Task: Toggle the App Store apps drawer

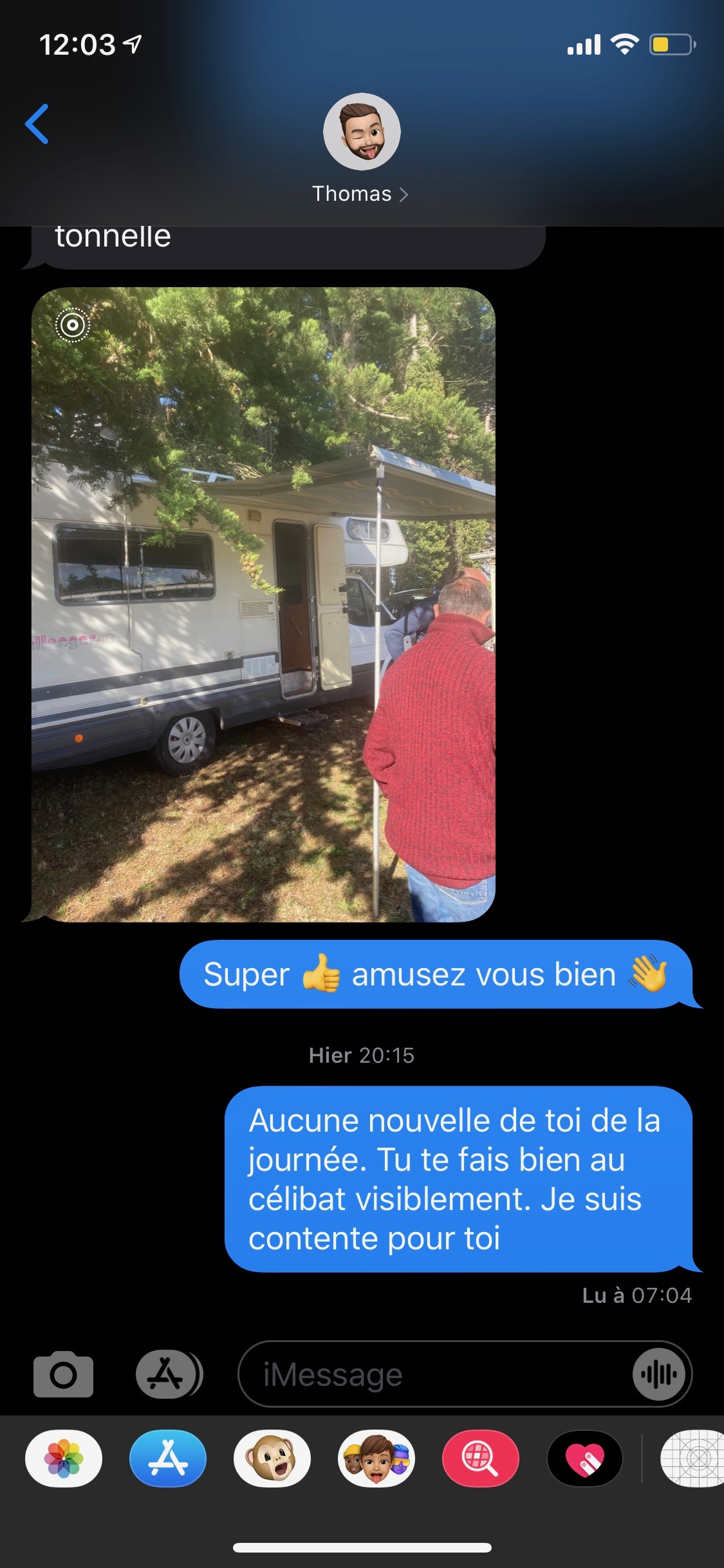Action: pyautogui.click(x=169, y=1374)
